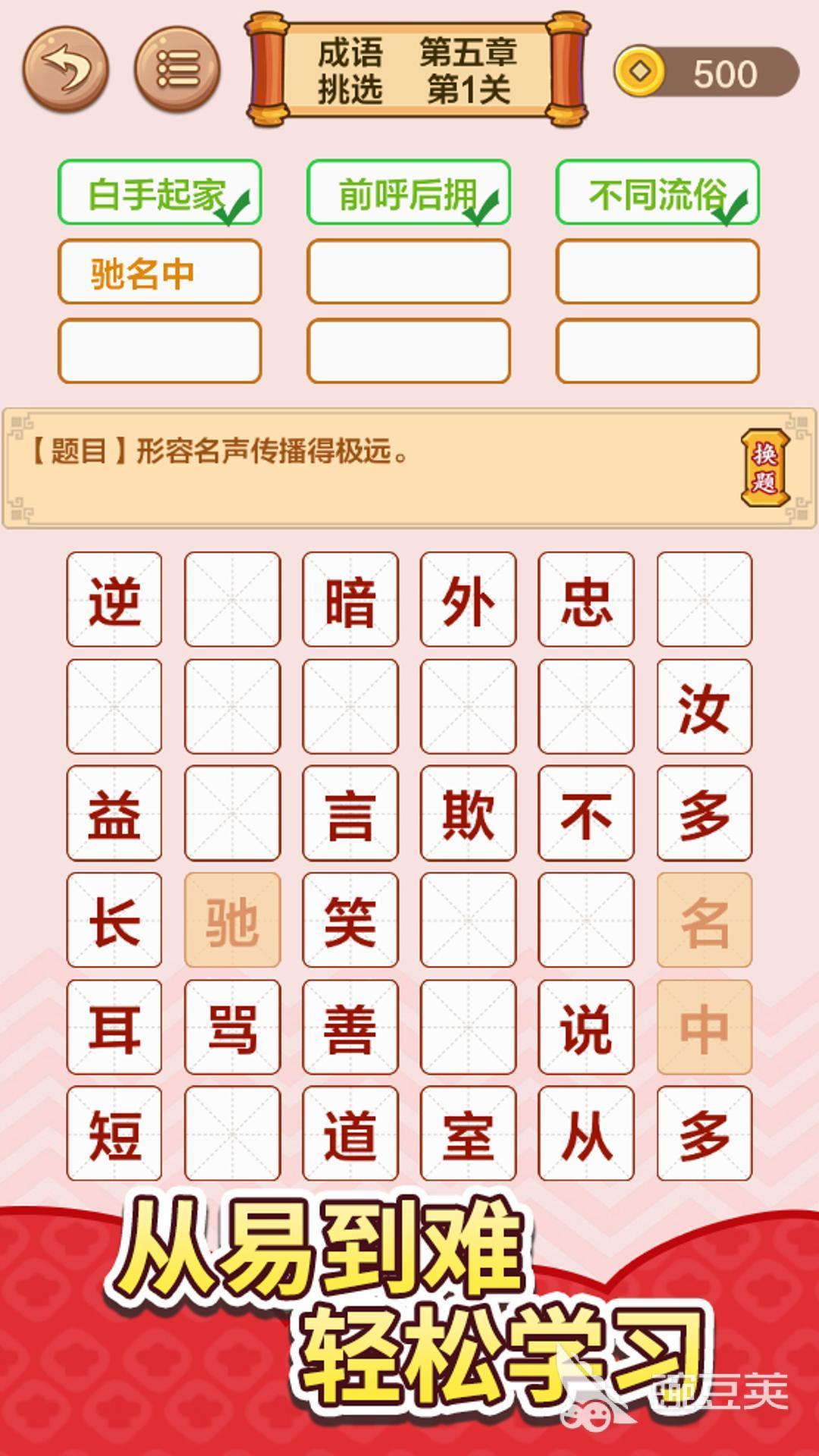The image size is (819, 1456).
Task: Open the level list menu
Action: coord(177,70)
